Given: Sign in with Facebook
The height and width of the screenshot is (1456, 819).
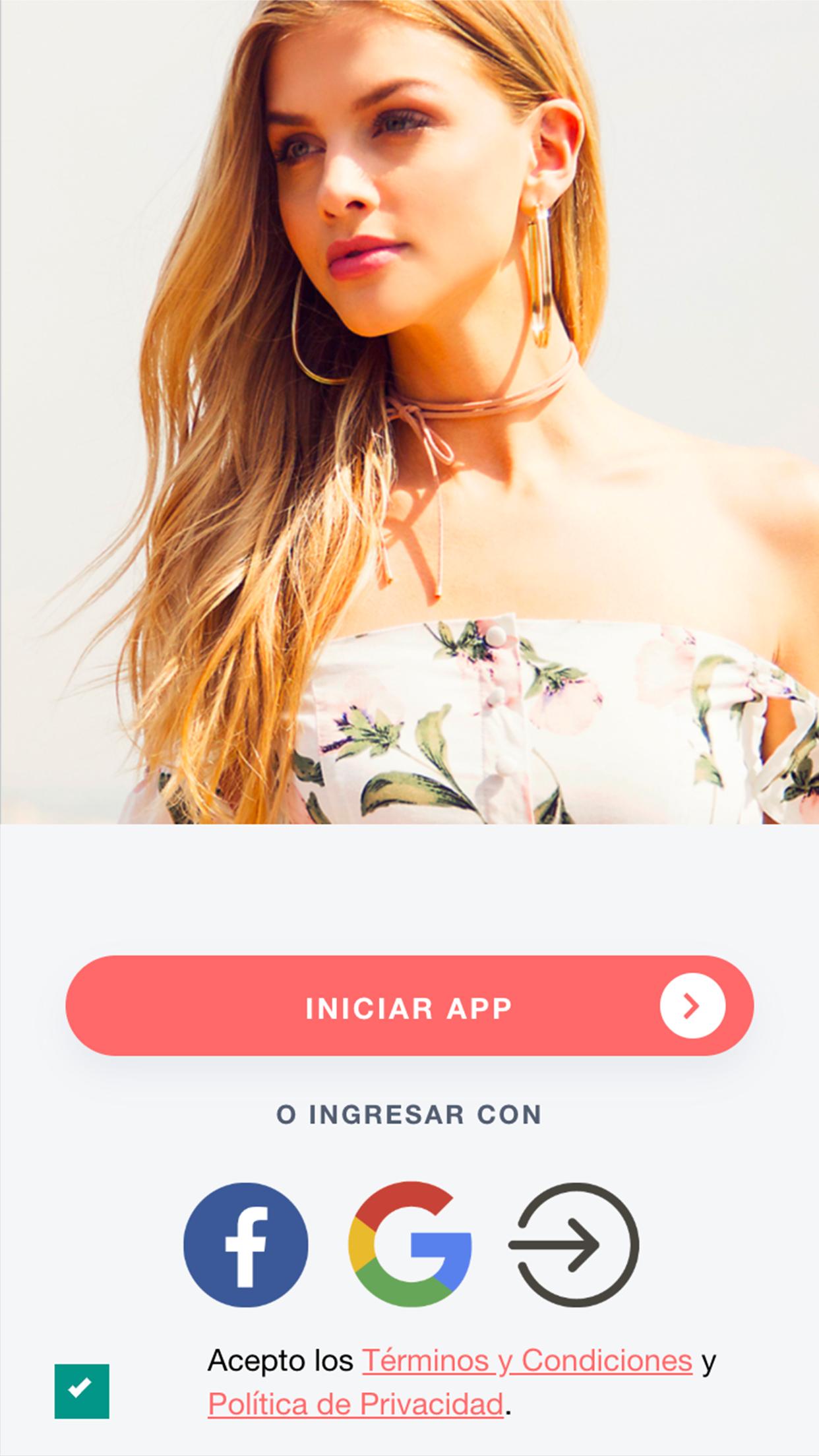Looking at the screenshot, I should tap(245, 1245).
